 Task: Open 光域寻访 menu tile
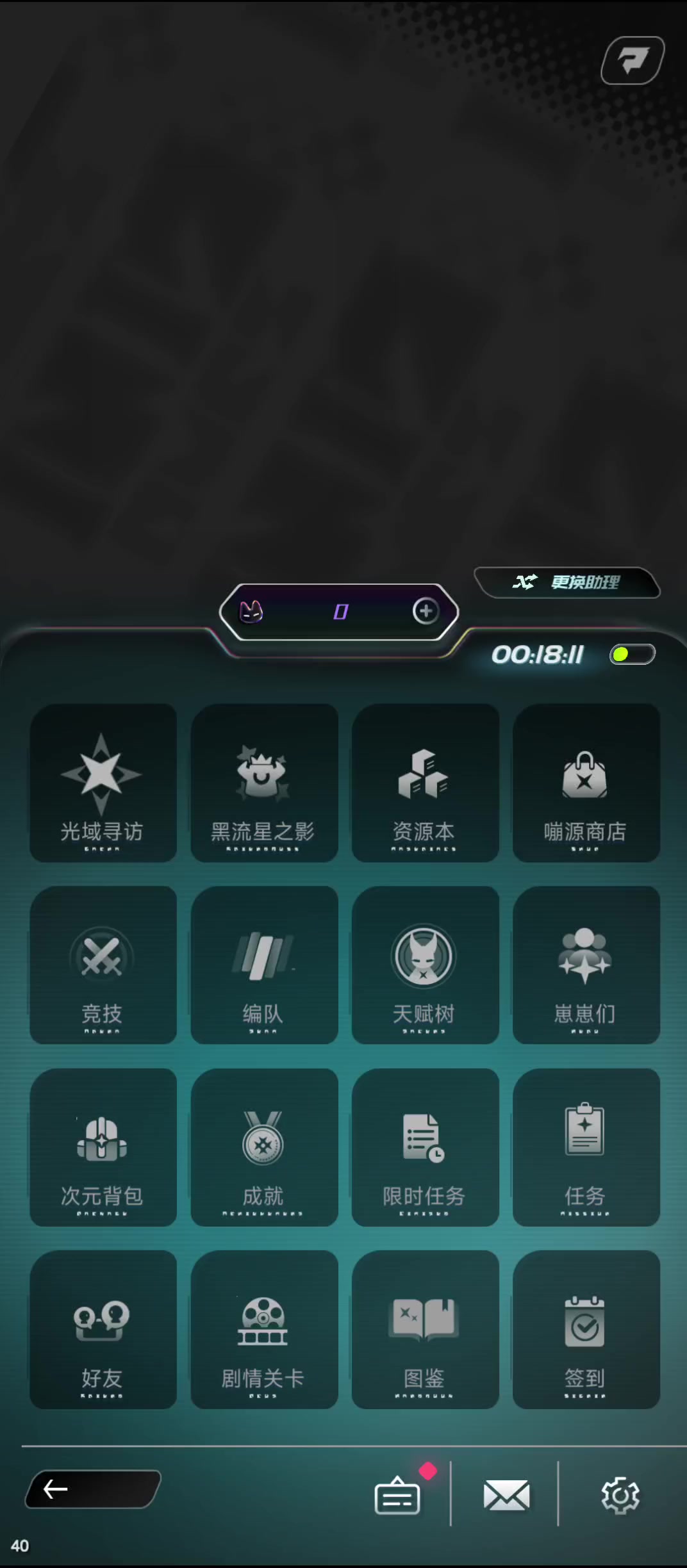click(103, 783)
